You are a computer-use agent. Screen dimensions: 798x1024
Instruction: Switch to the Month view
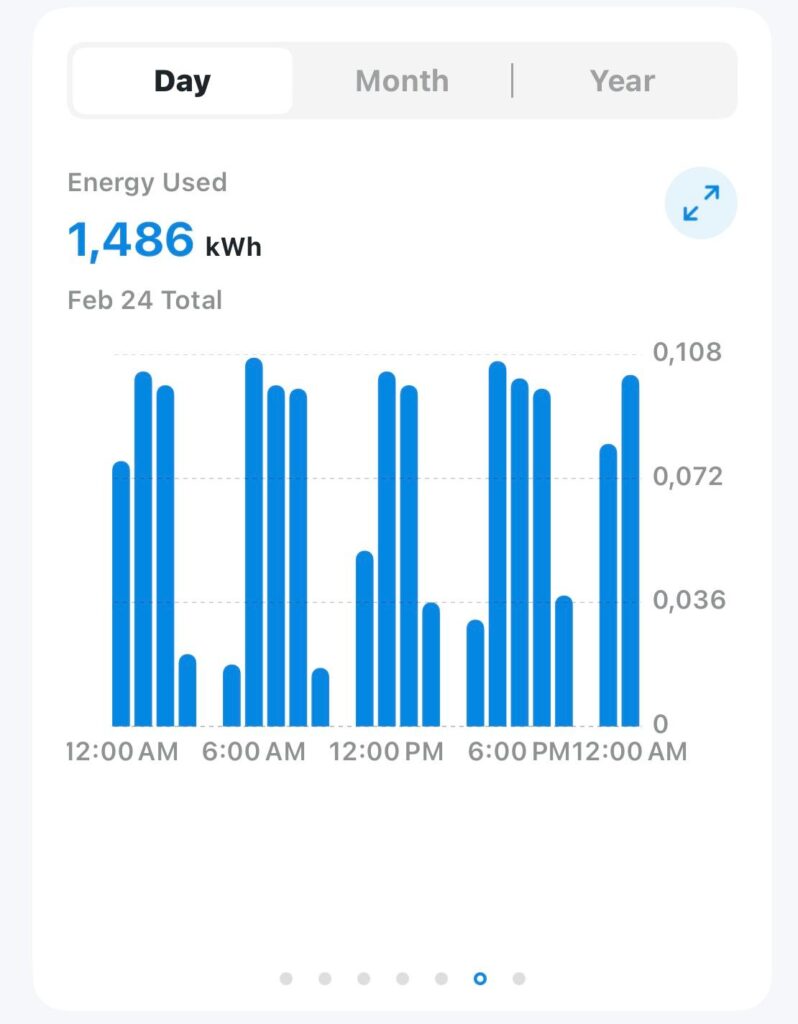point(402,81)
